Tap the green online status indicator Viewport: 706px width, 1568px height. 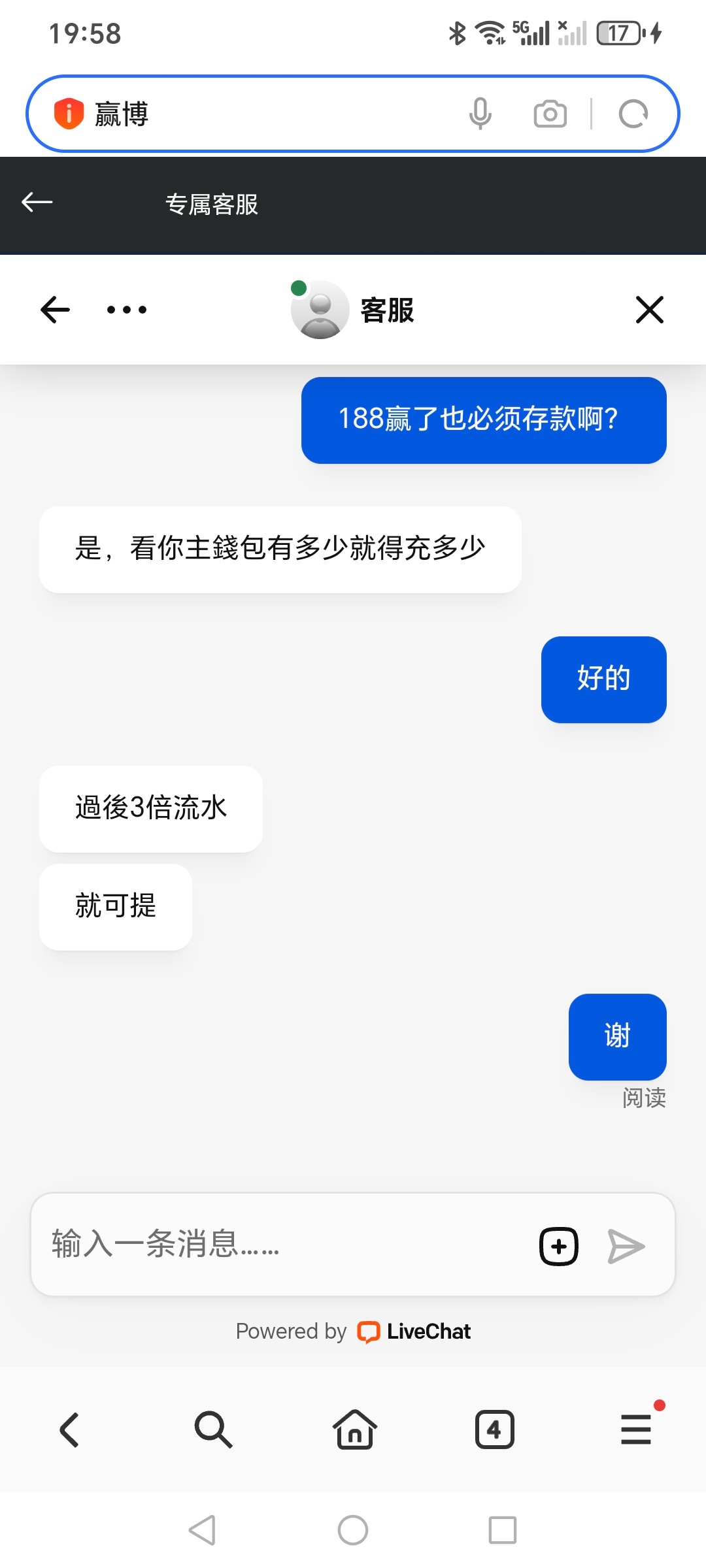(299, 286)
